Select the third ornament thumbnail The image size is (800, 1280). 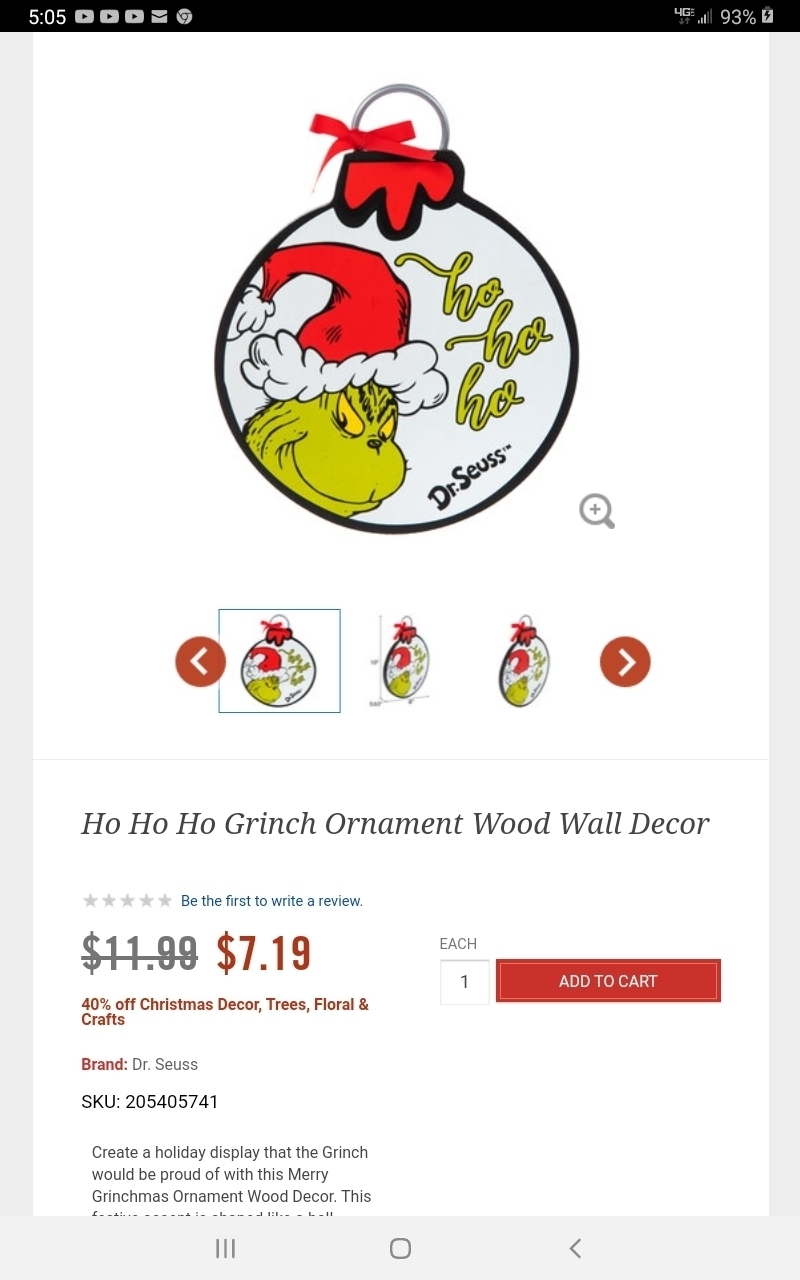tap(524, 661)
